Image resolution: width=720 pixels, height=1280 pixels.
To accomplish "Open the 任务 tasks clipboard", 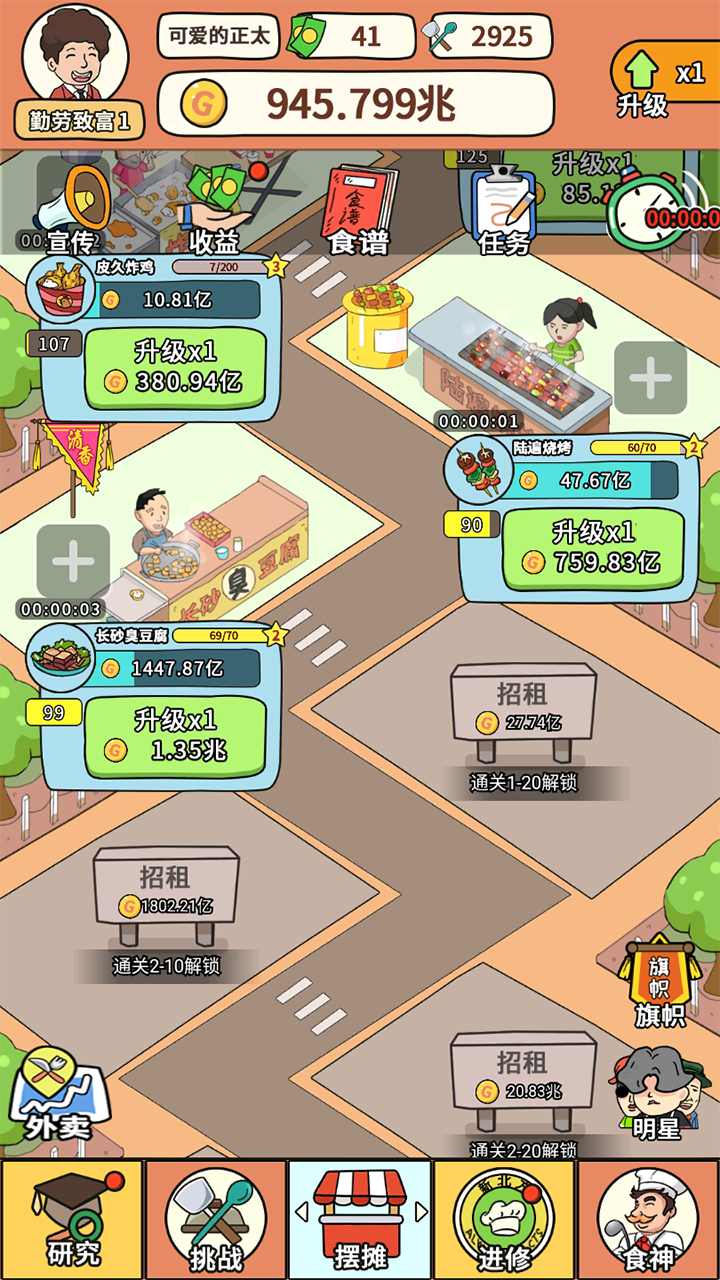I will point(503,207).
